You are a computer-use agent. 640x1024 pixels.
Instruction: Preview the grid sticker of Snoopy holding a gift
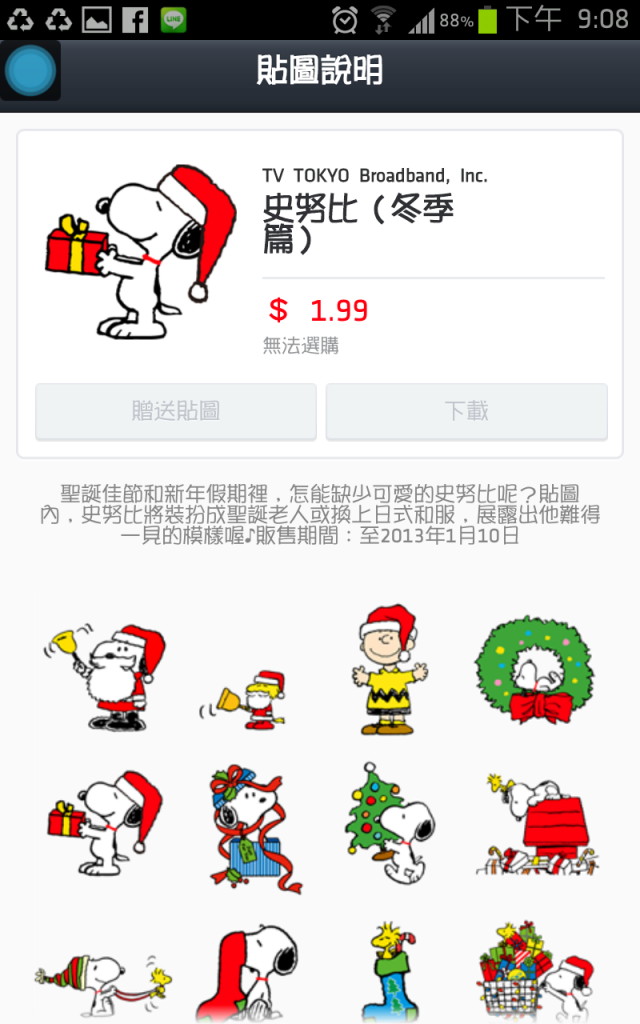[105, 822]
